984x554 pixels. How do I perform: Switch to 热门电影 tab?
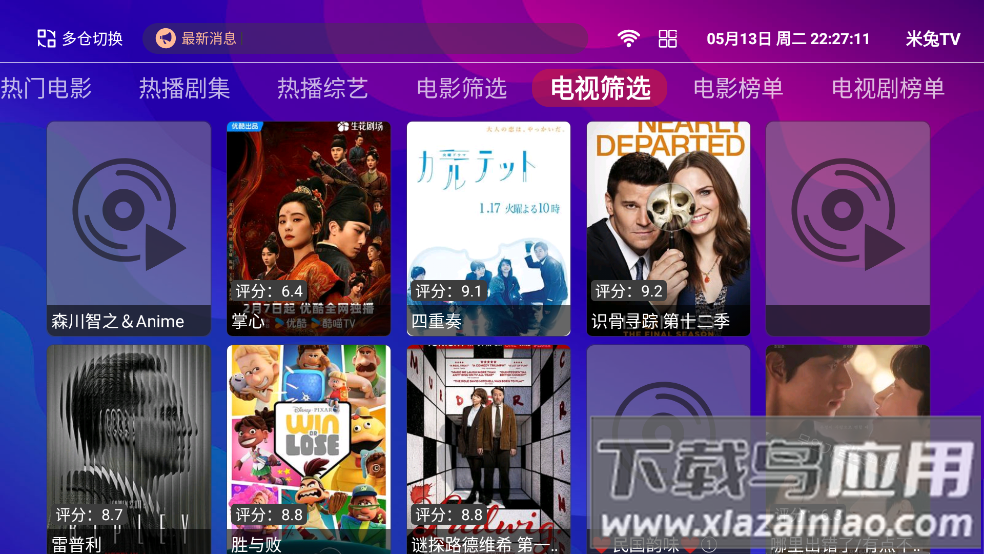tap(45, 88)
